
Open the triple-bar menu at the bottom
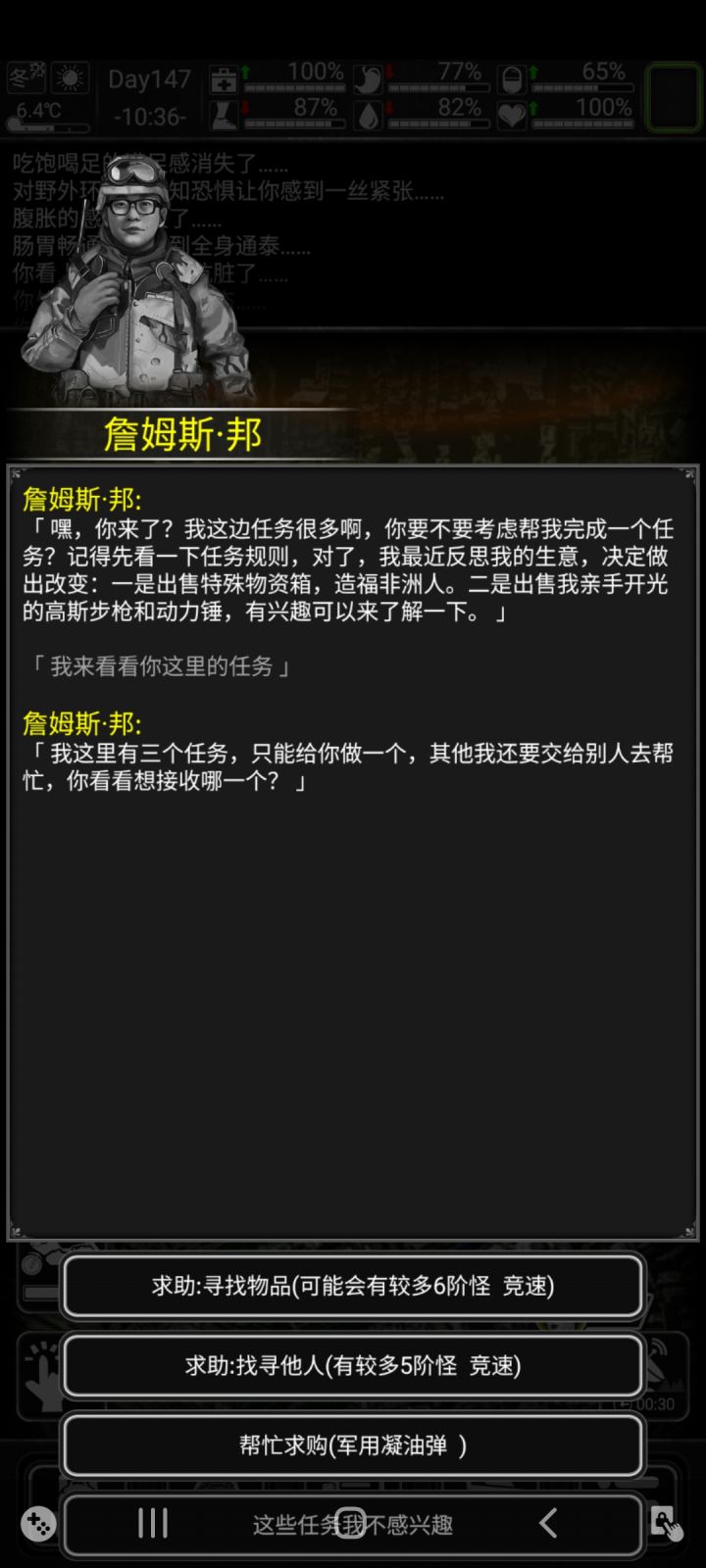click(x=152, y=1524)
